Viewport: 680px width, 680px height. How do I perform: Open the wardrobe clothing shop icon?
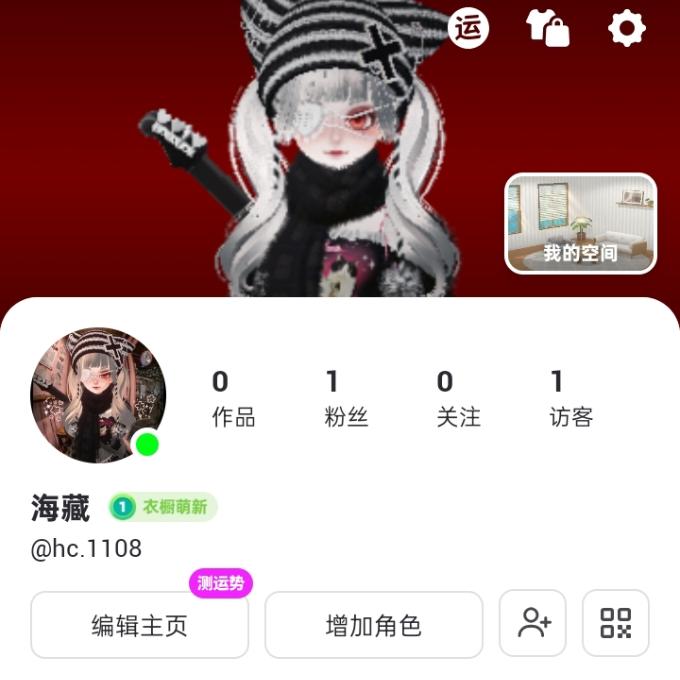(x=548, y=28)
